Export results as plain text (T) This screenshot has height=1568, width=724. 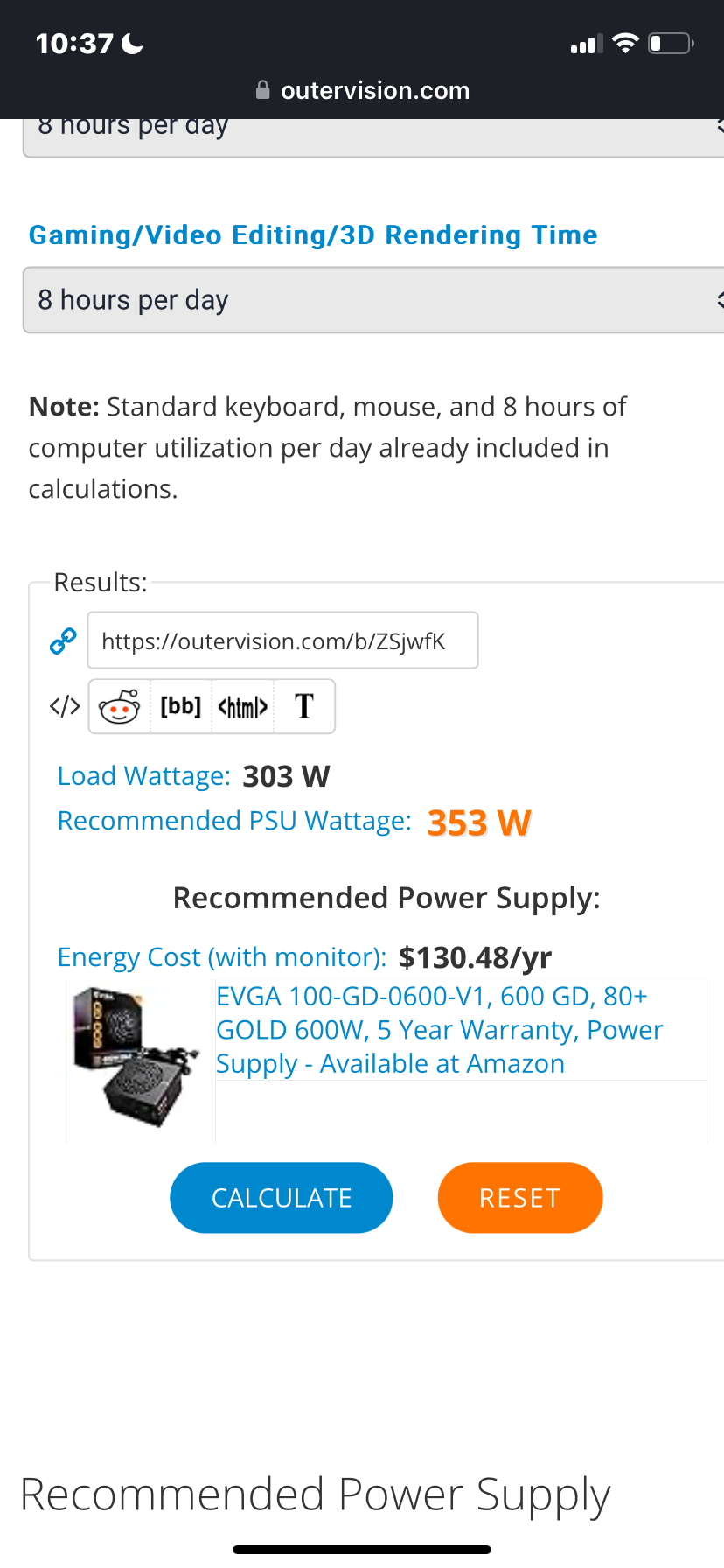click(303, 706)
